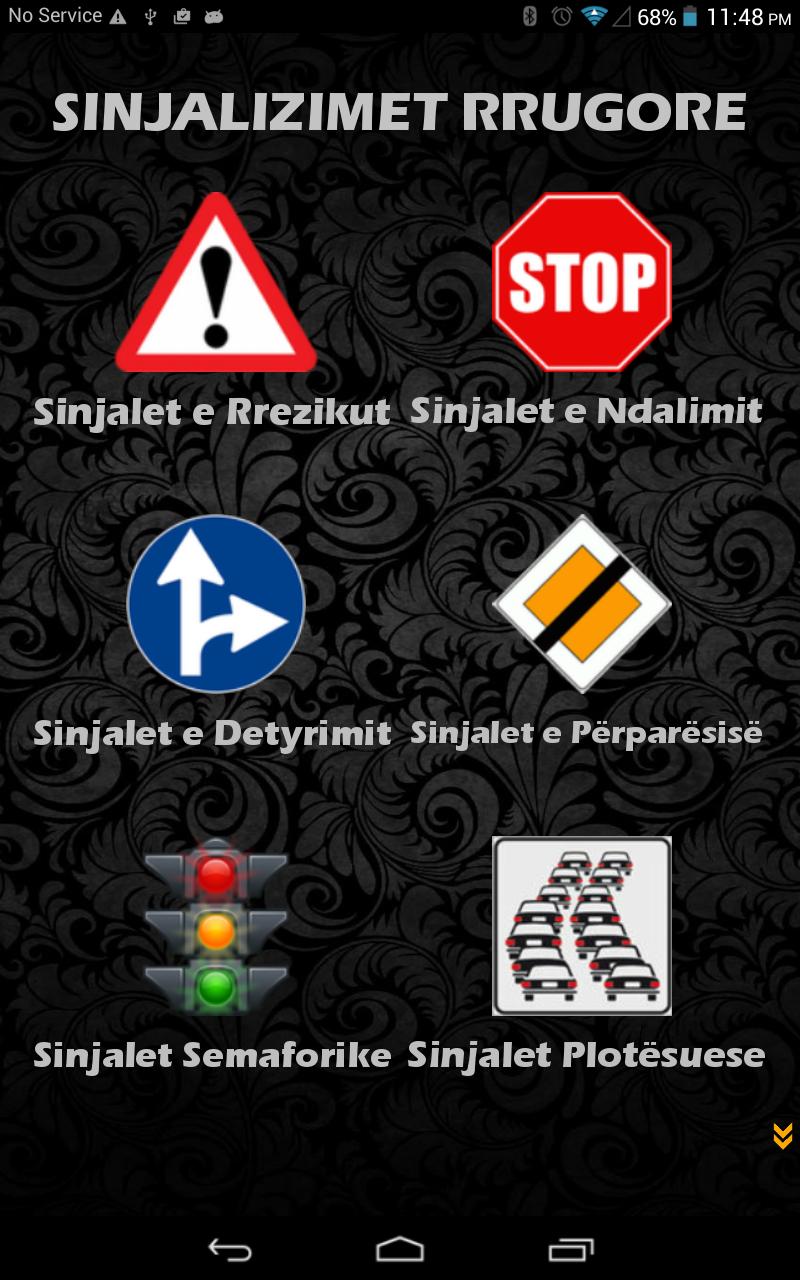Go back with system back button

point(230,1249)
